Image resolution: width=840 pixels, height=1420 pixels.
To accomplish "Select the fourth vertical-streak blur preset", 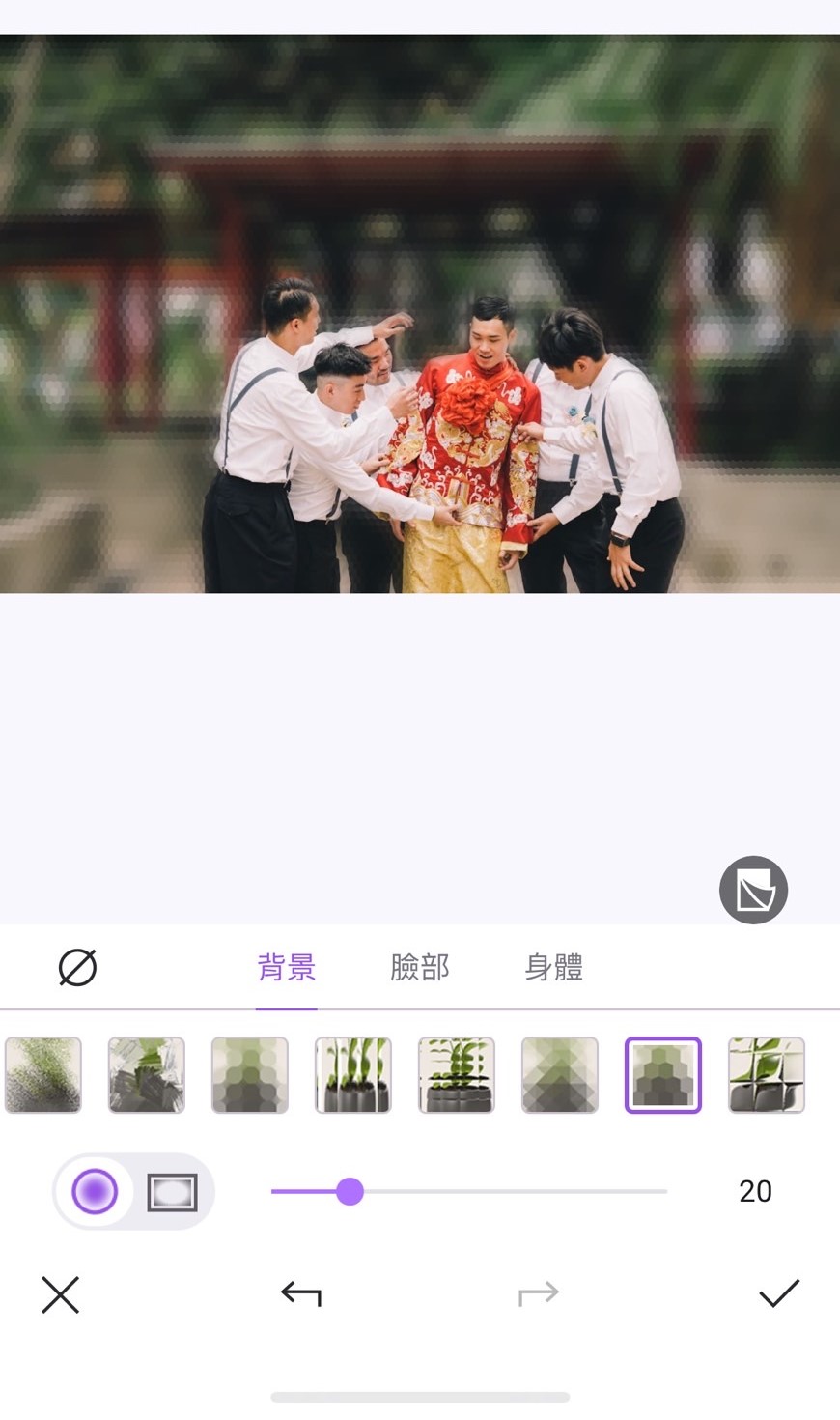I will click(x=352, y=1074).
